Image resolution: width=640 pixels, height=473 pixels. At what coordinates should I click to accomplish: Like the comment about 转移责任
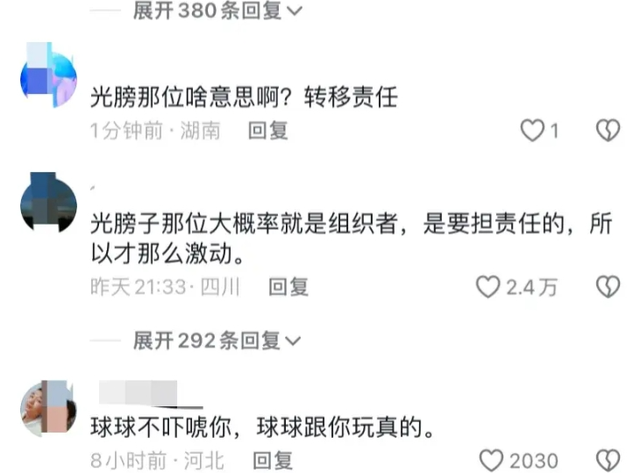click(534, 131)
